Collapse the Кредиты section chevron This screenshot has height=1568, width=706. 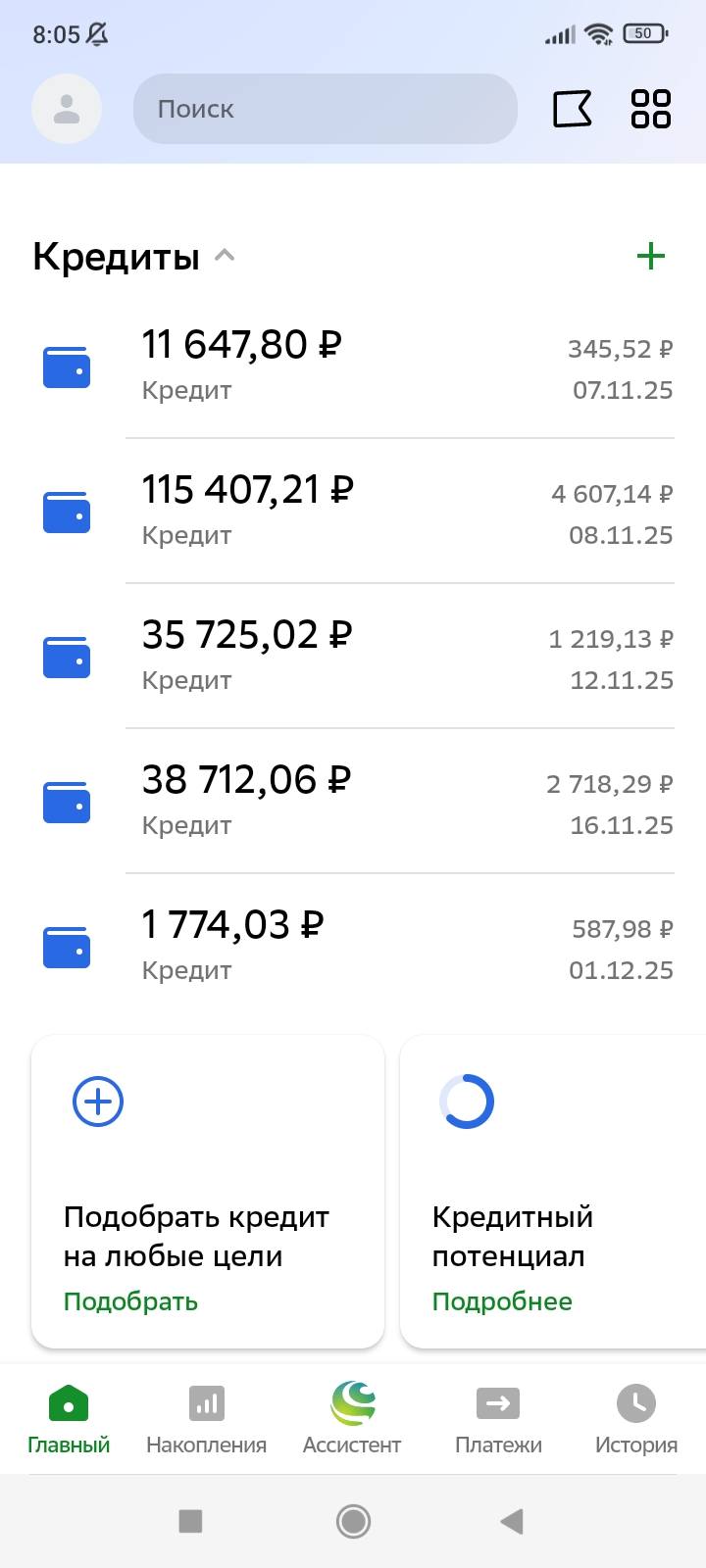(x=225, y=256)
